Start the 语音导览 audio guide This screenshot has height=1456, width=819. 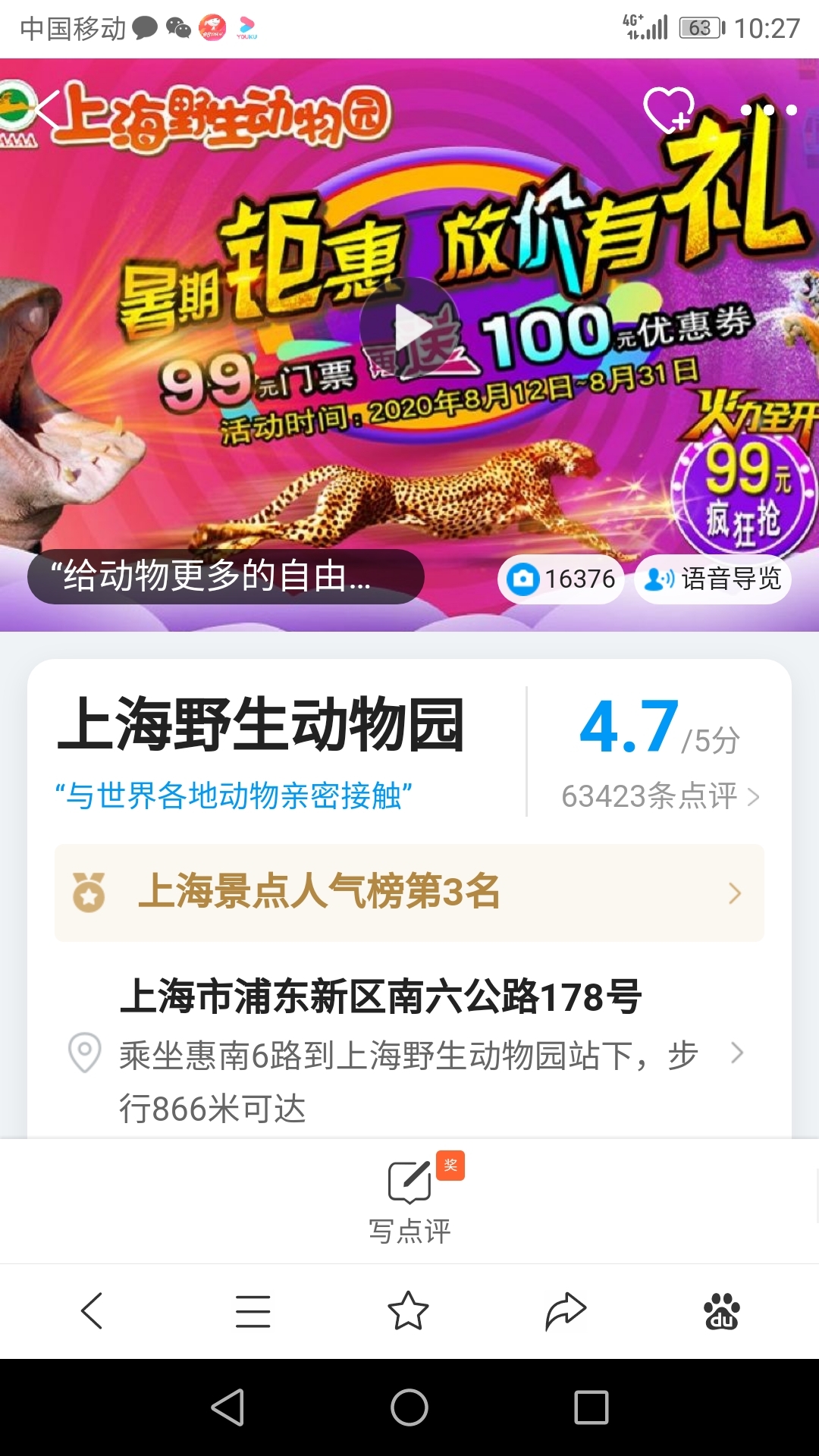tap(713, 579)
